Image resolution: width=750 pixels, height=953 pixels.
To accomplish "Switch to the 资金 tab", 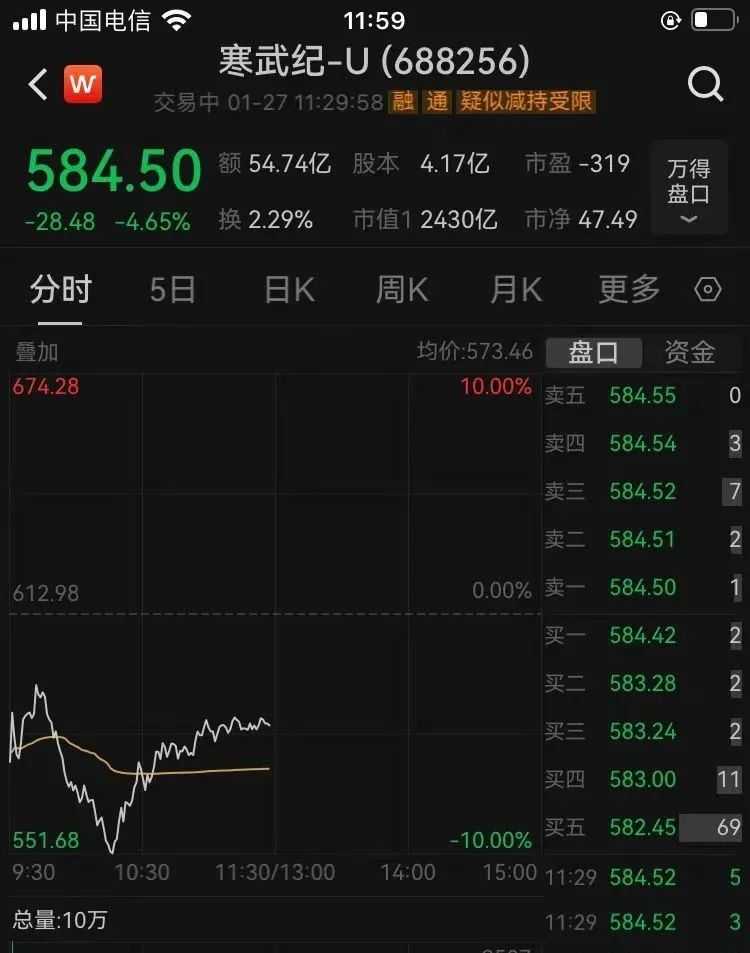I will (x=690, y=352).
